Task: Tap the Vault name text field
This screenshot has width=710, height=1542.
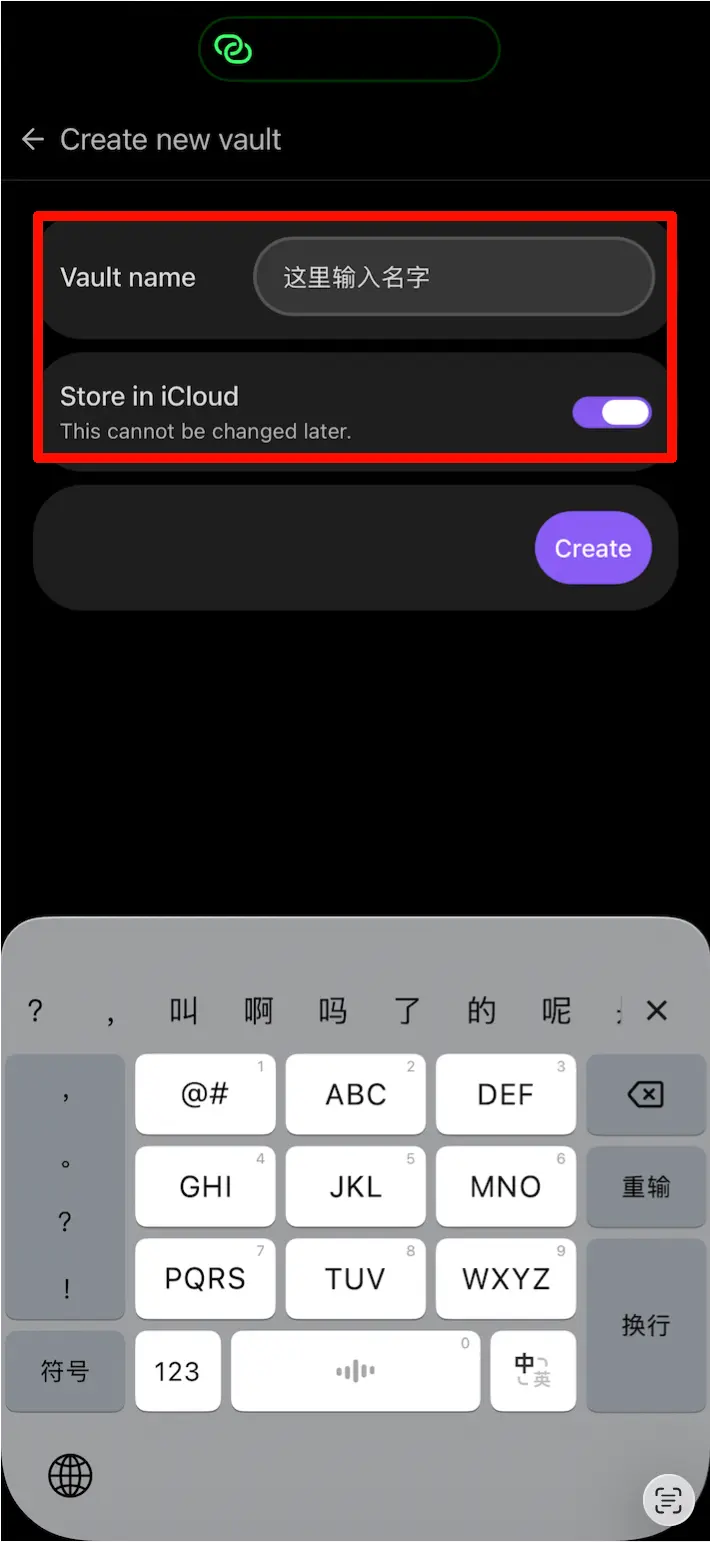Action: [454, 277]
